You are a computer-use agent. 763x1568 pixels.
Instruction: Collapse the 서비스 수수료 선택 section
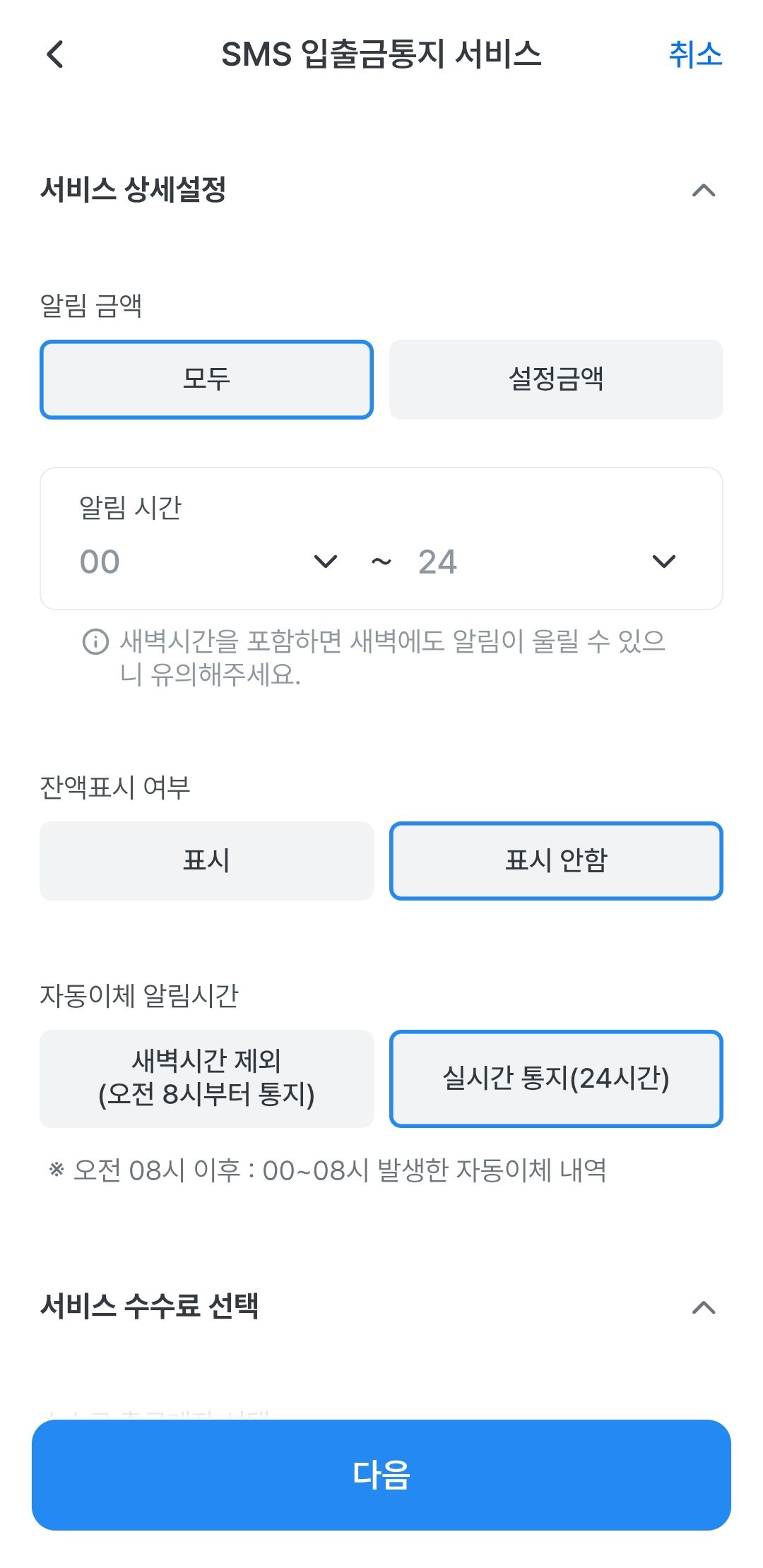click(x=704, y=1307)
